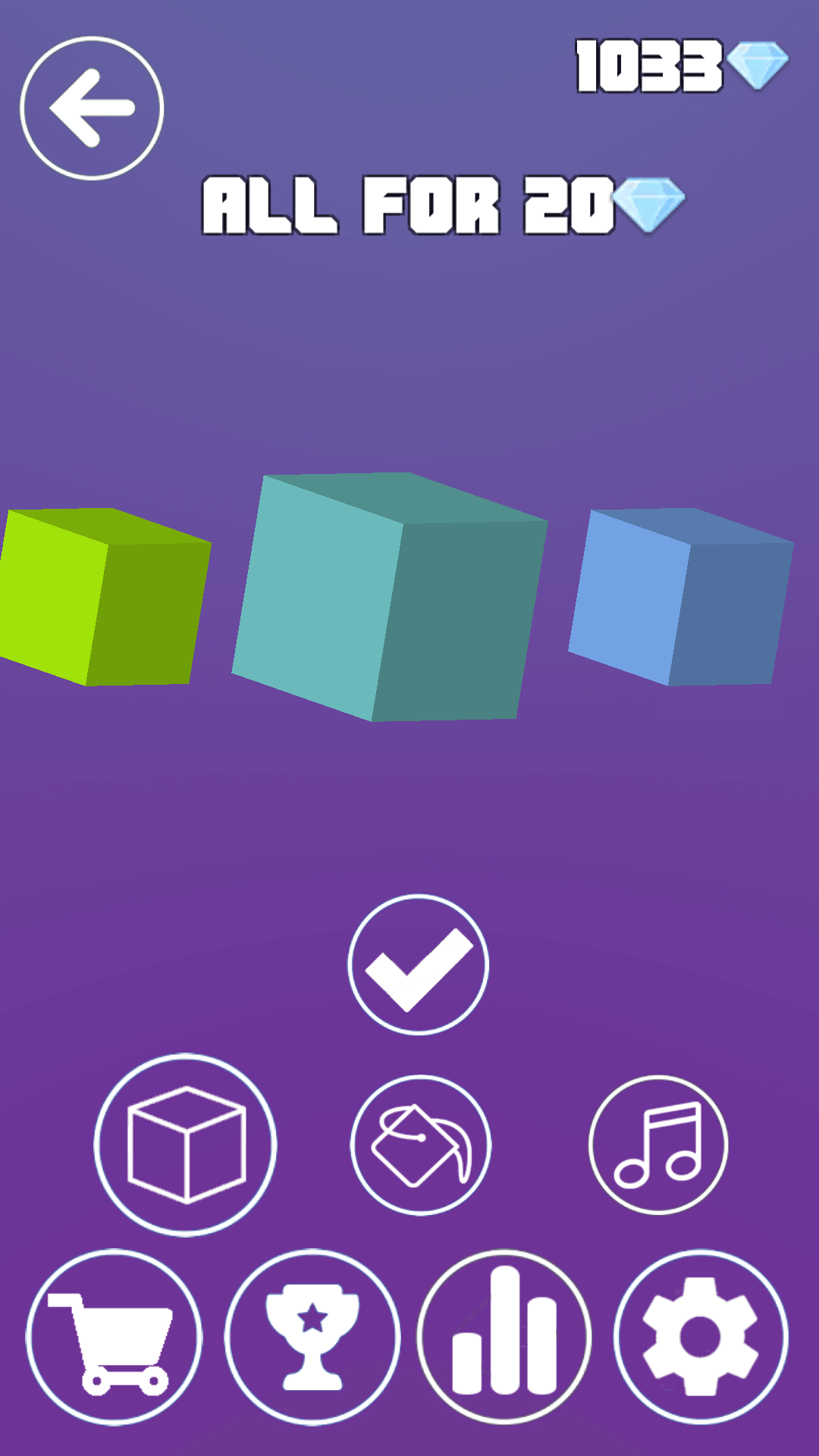
Task: Open the shopping cart store
Action: (114, 1338)
